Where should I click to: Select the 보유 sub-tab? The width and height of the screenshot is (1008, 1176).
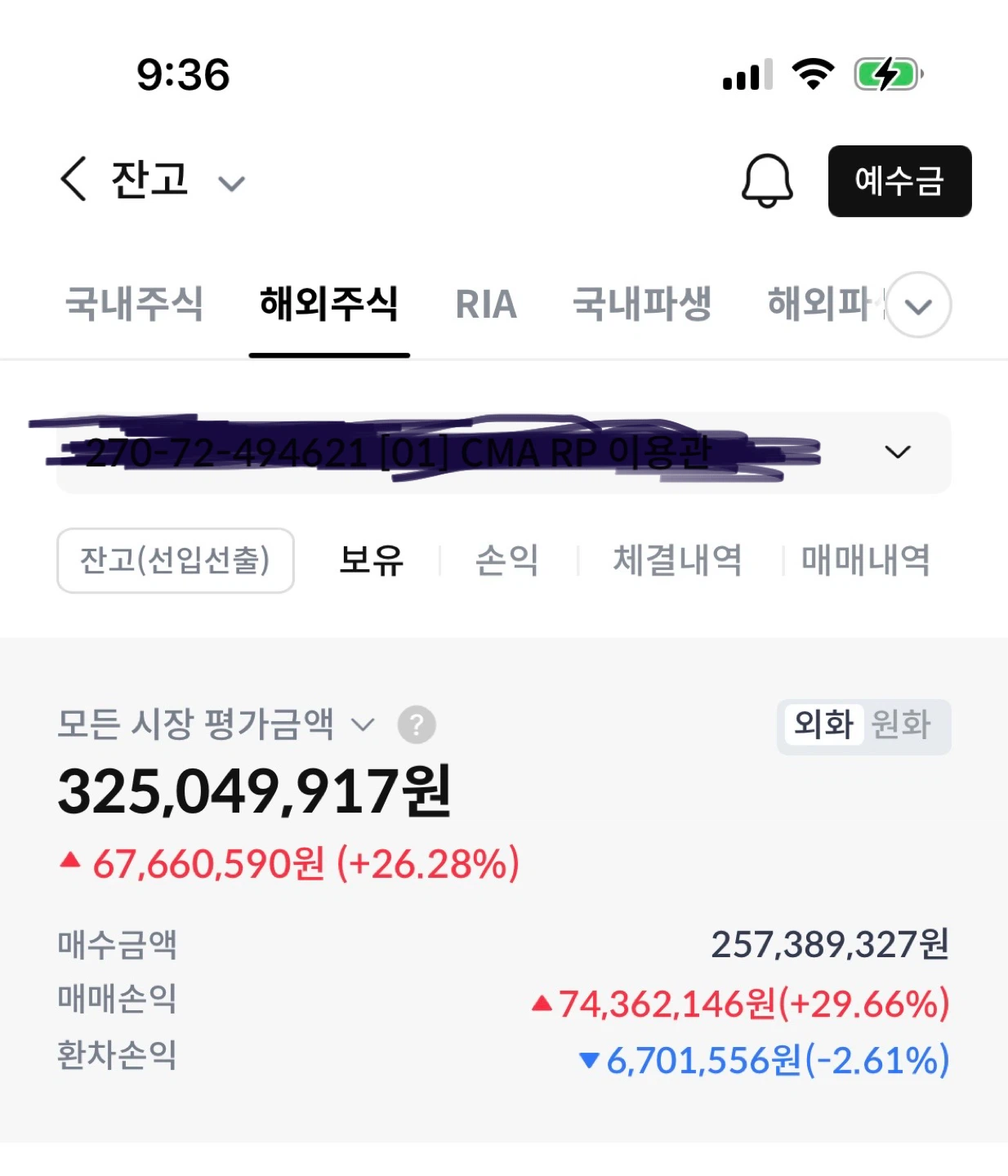click(x=372, y=560)
